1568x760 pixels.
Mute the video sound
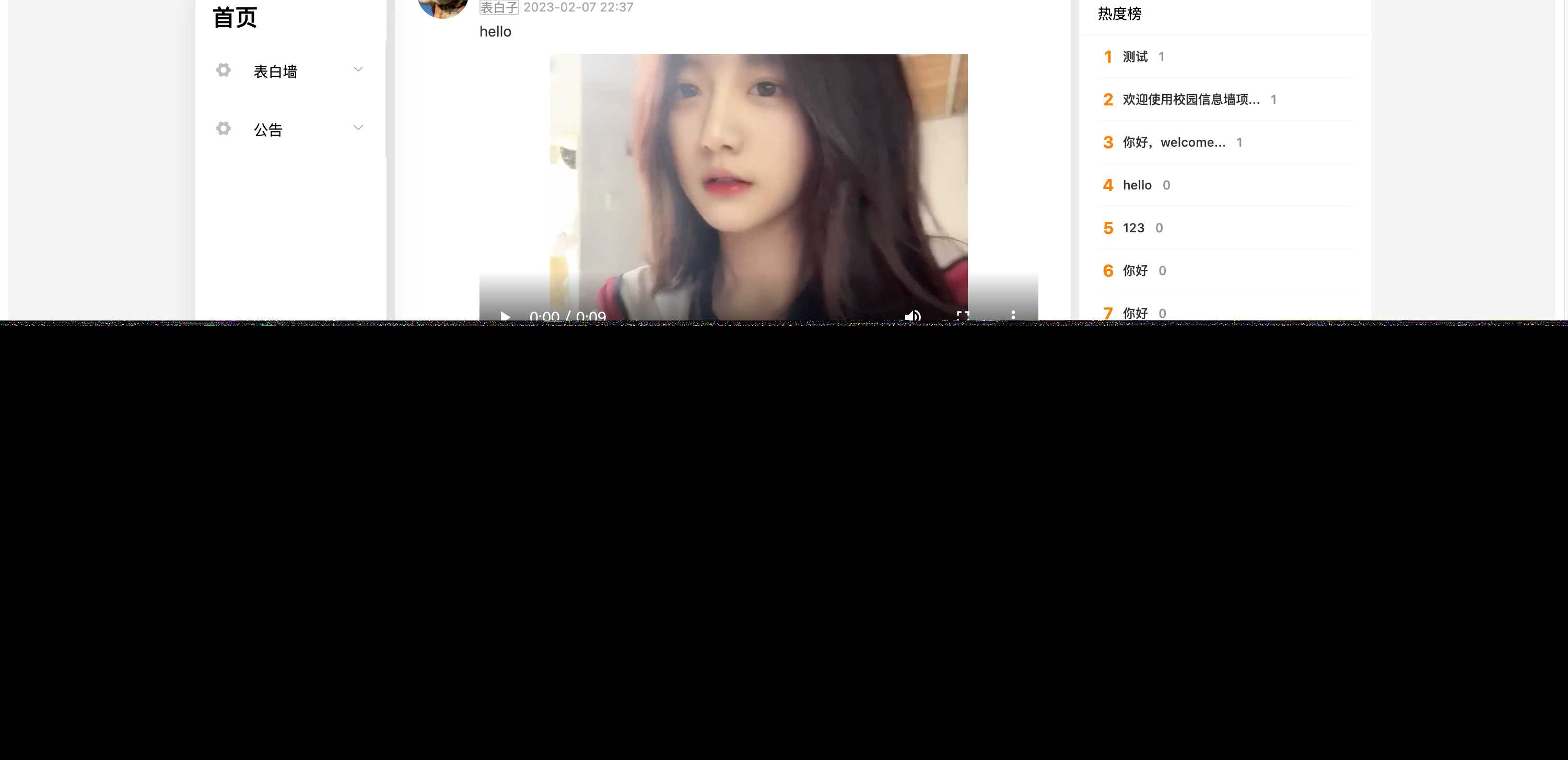coord(912,315)
